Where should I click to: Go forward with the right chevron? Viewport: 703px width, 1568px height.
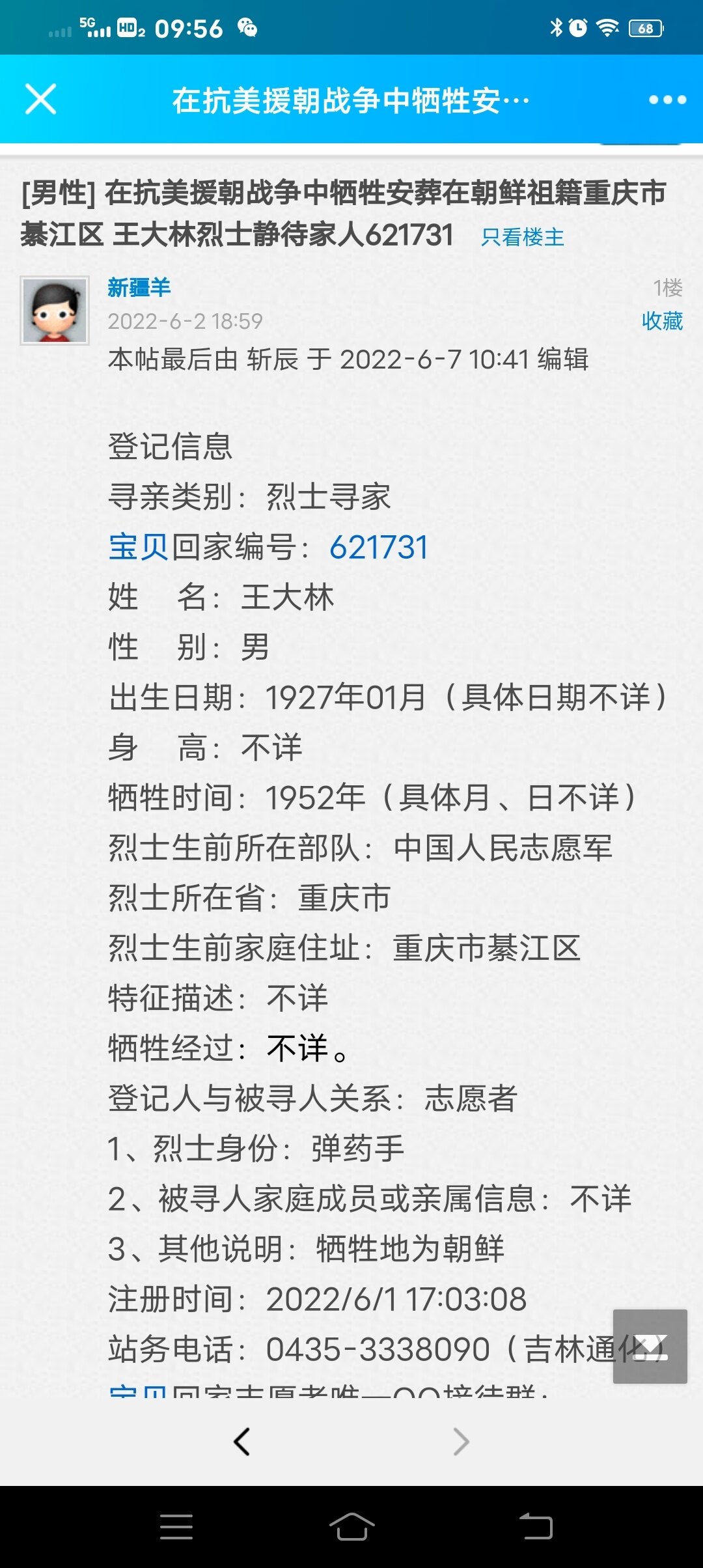(x=461, y=1442)
